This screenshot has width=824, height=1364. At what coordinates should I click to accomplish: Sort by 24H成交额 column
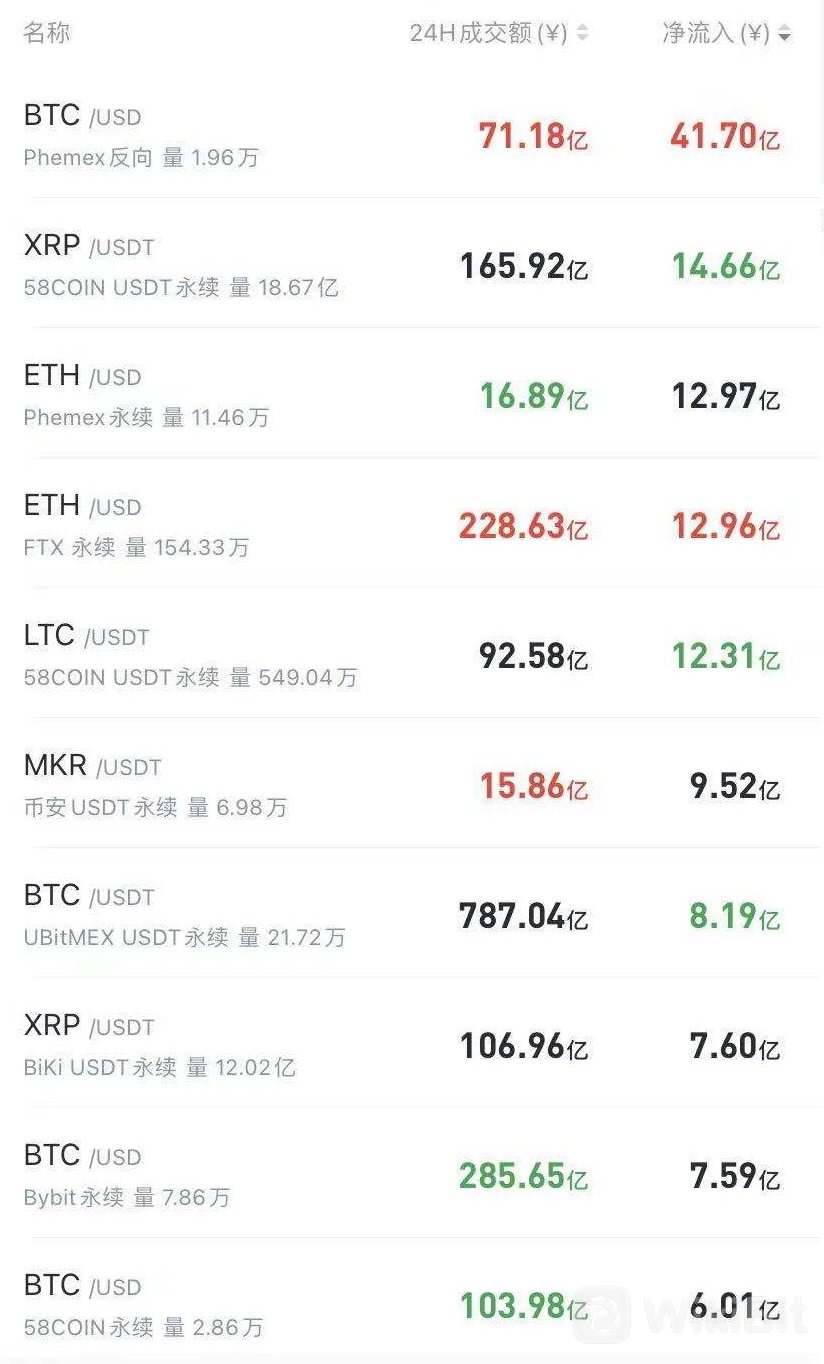[x=499, y=33]
